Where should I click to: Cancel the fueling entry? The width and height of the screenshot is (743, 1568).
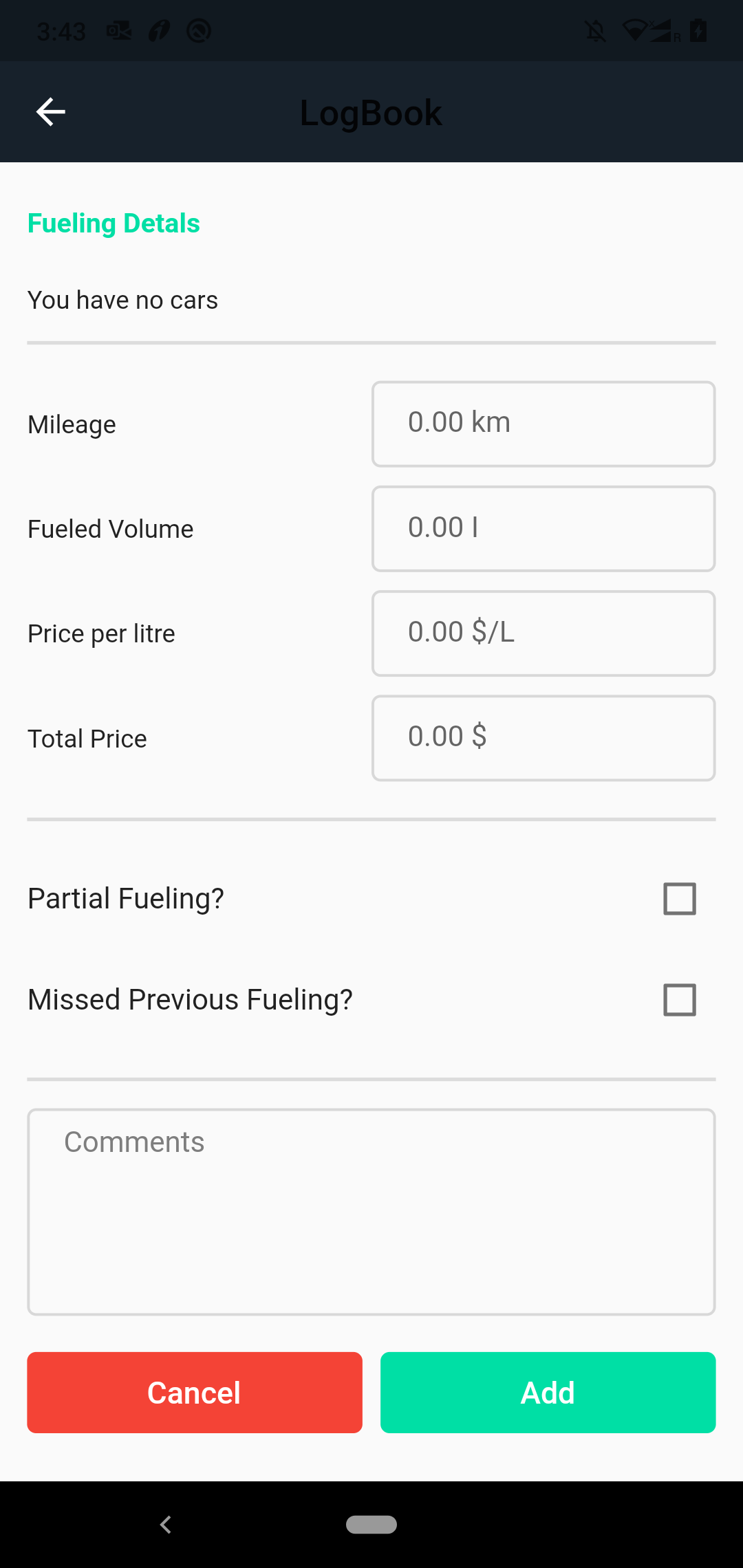(195, 1393)
